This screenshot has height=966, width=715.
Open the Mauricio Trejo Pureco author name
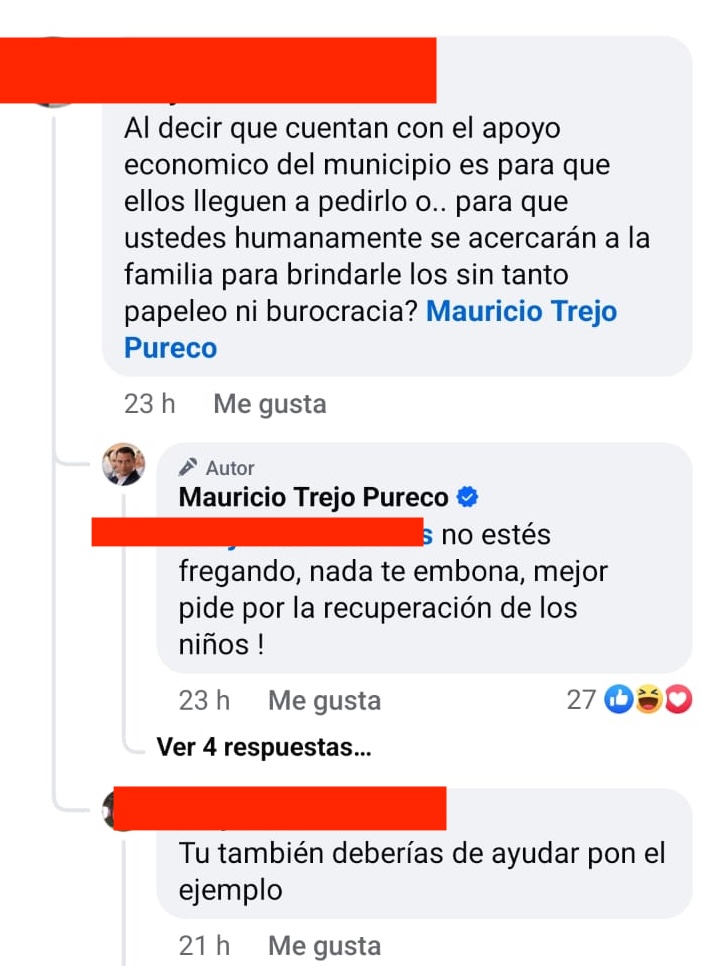(x=315, y=497)
